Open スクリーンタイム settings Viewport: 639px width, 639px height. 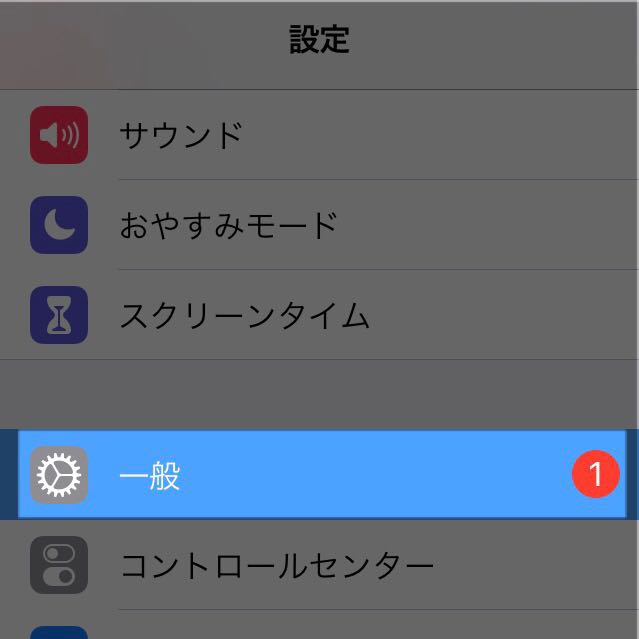click(x=320, y=315)
